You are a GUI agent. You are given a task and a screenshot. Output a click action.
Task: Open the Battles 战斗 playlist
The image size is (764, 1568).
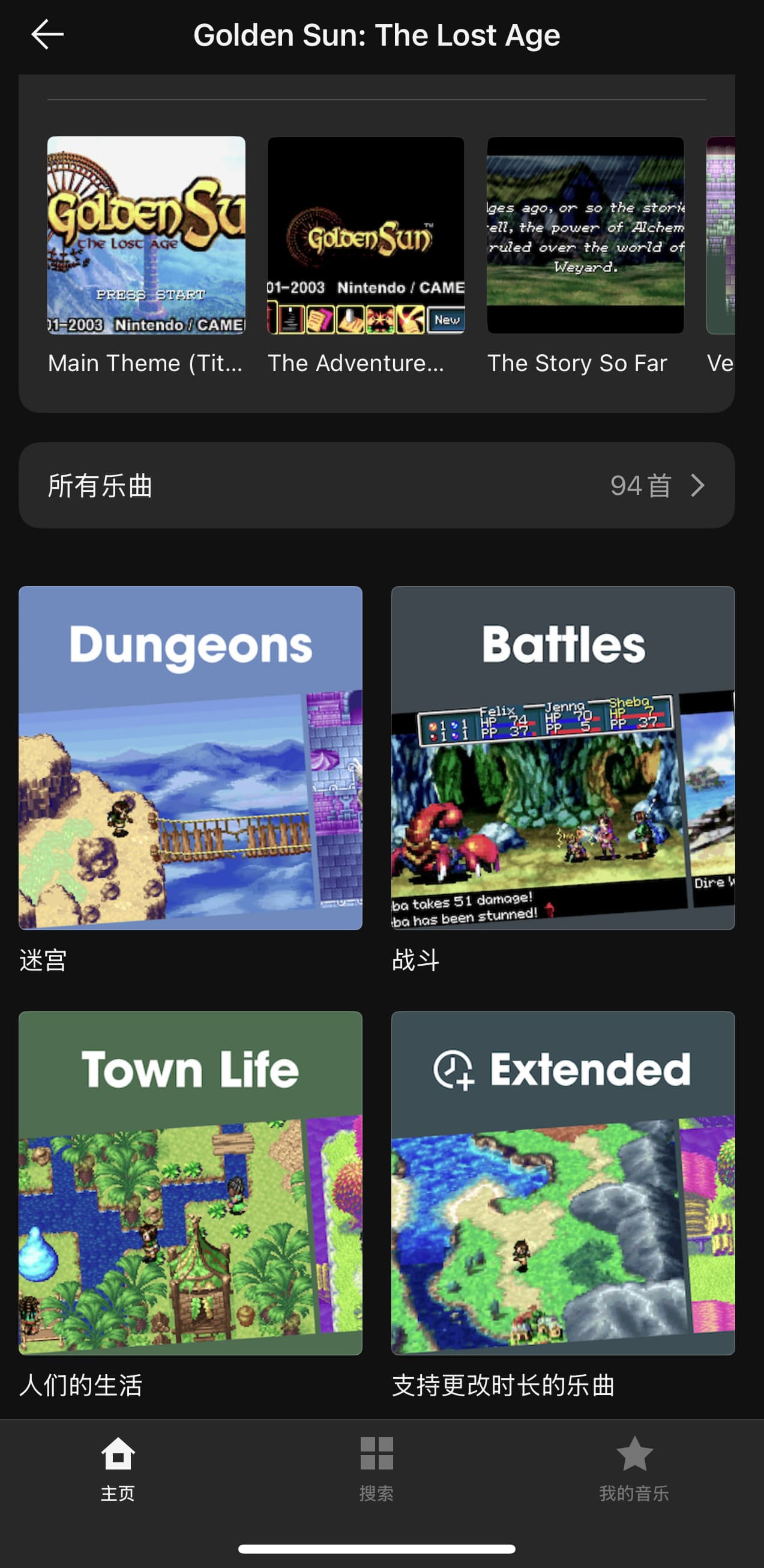point(563,758)
